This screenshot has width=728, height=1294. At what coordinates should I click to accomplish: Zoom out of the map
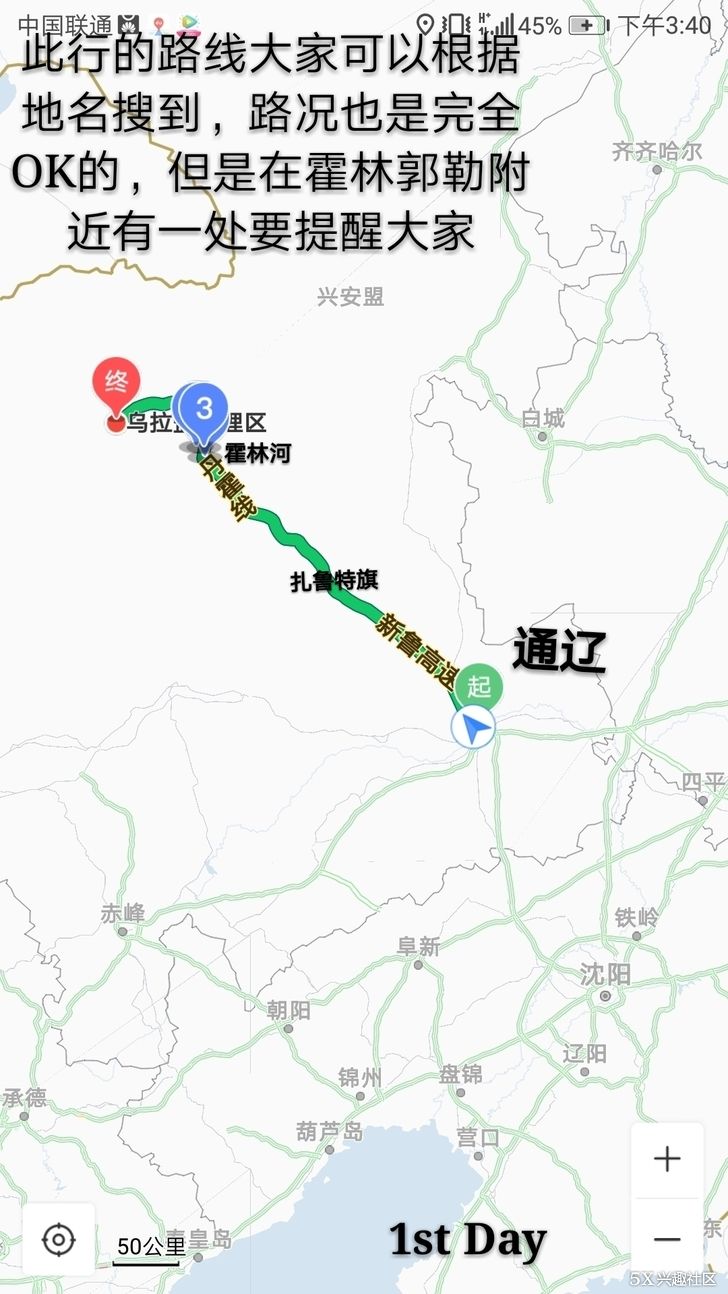666,1238
